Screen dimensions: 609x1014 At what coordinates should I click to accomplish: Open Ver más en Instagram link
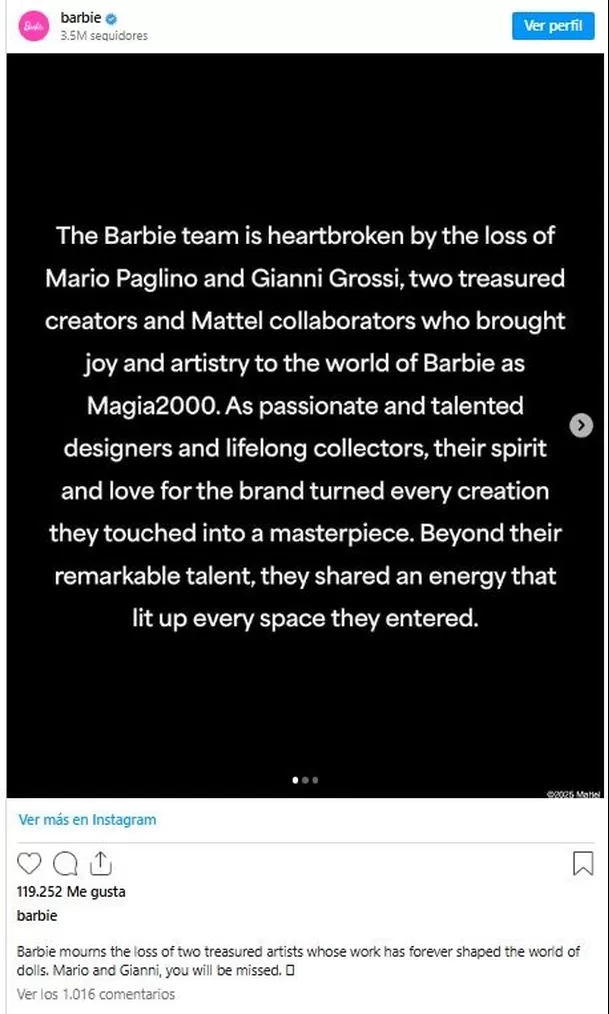pyautogui.click(x=87, y=819)
